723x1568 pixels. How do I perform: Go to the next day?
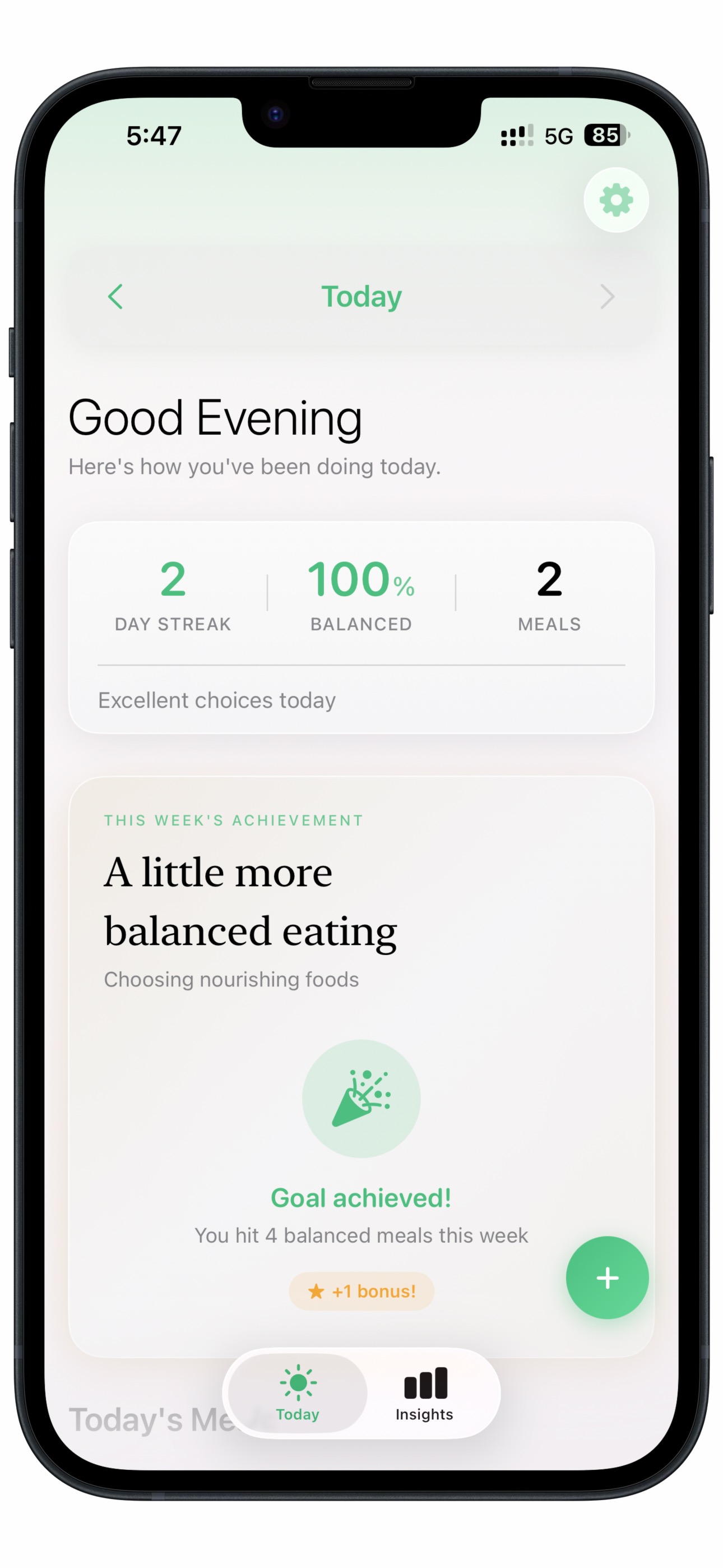(607, 297)
